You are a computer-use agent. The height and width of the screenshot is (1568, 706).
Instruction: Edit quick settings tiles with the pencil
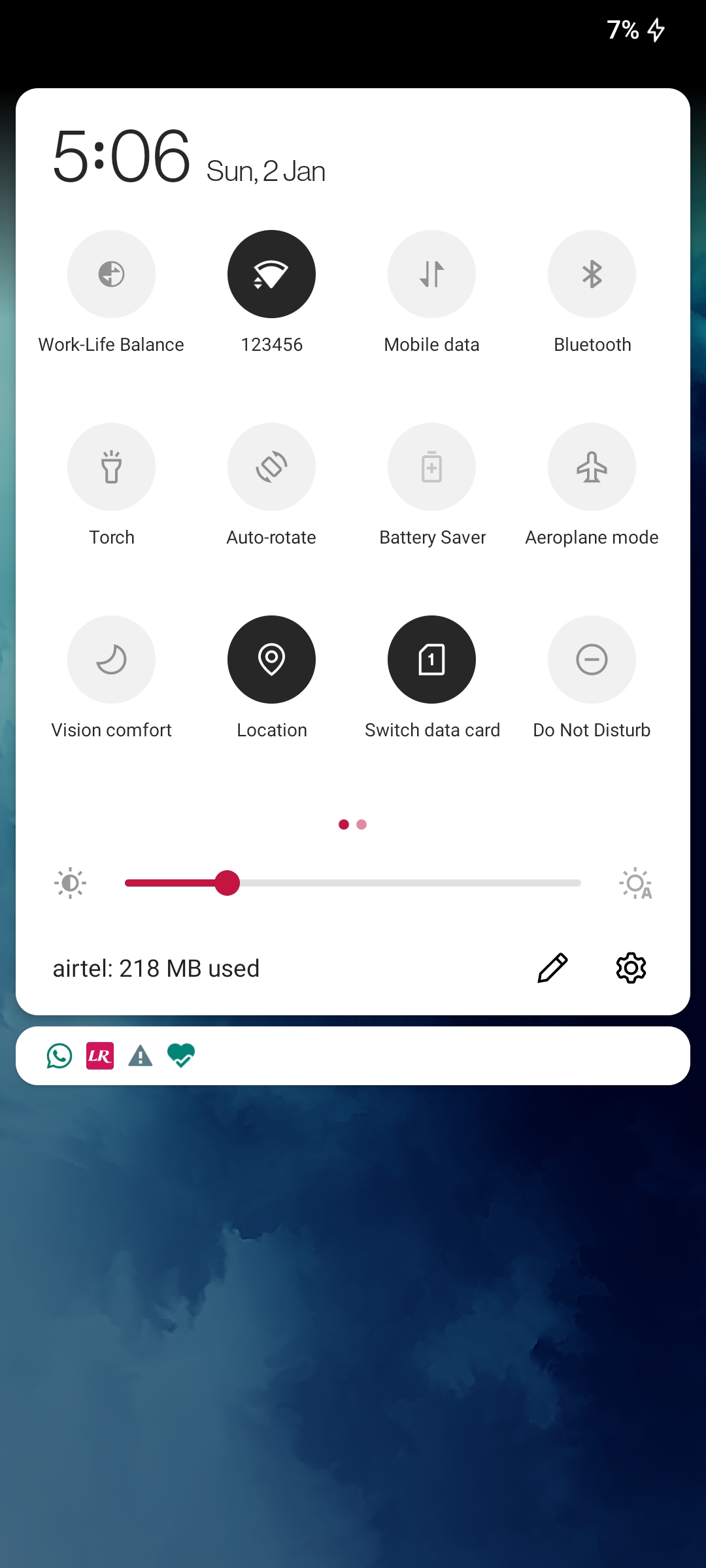point(552,968)
